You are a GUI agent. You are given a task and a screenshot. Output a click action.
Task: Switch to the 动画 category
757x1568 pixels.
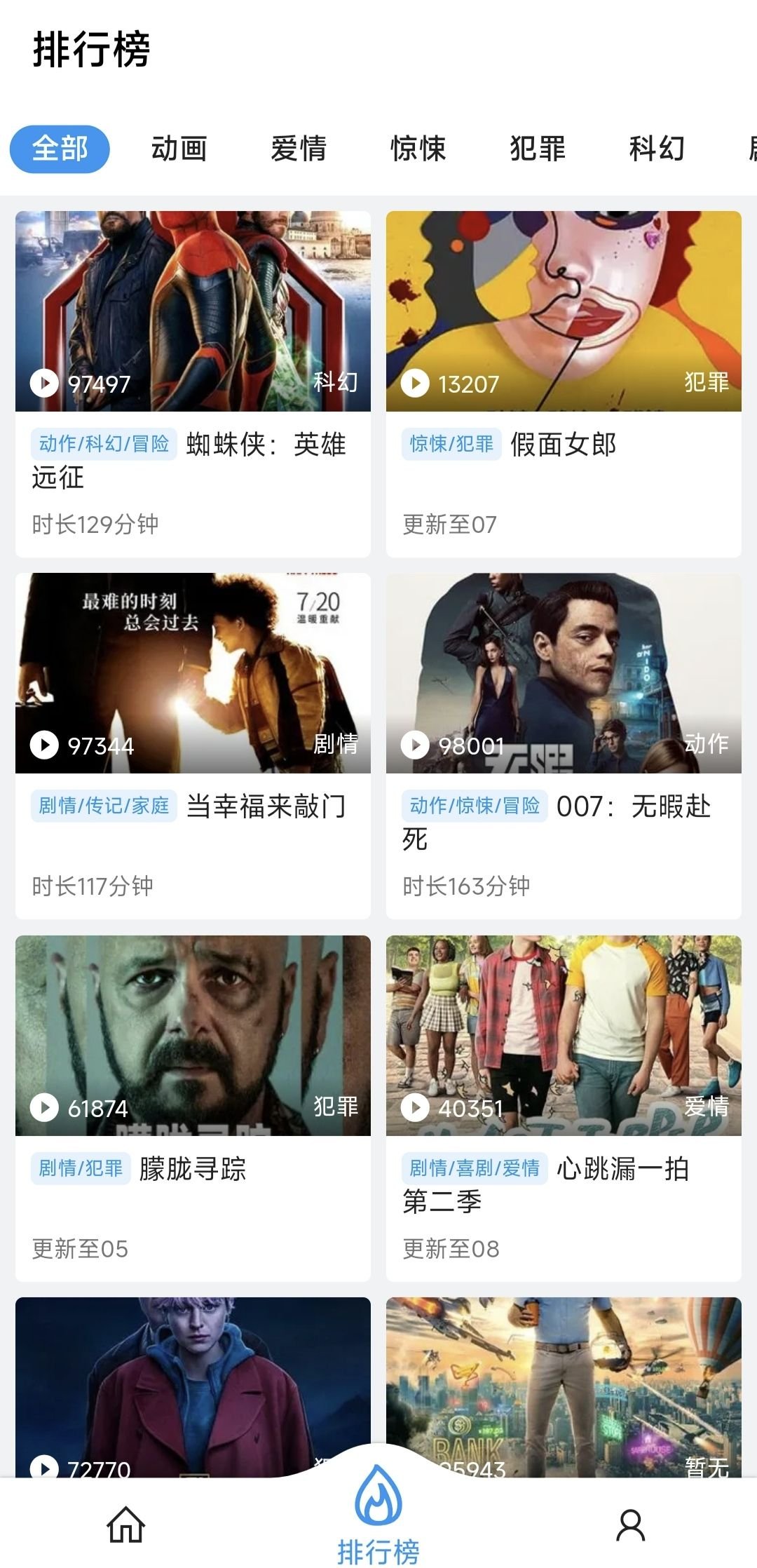(179, 149)
